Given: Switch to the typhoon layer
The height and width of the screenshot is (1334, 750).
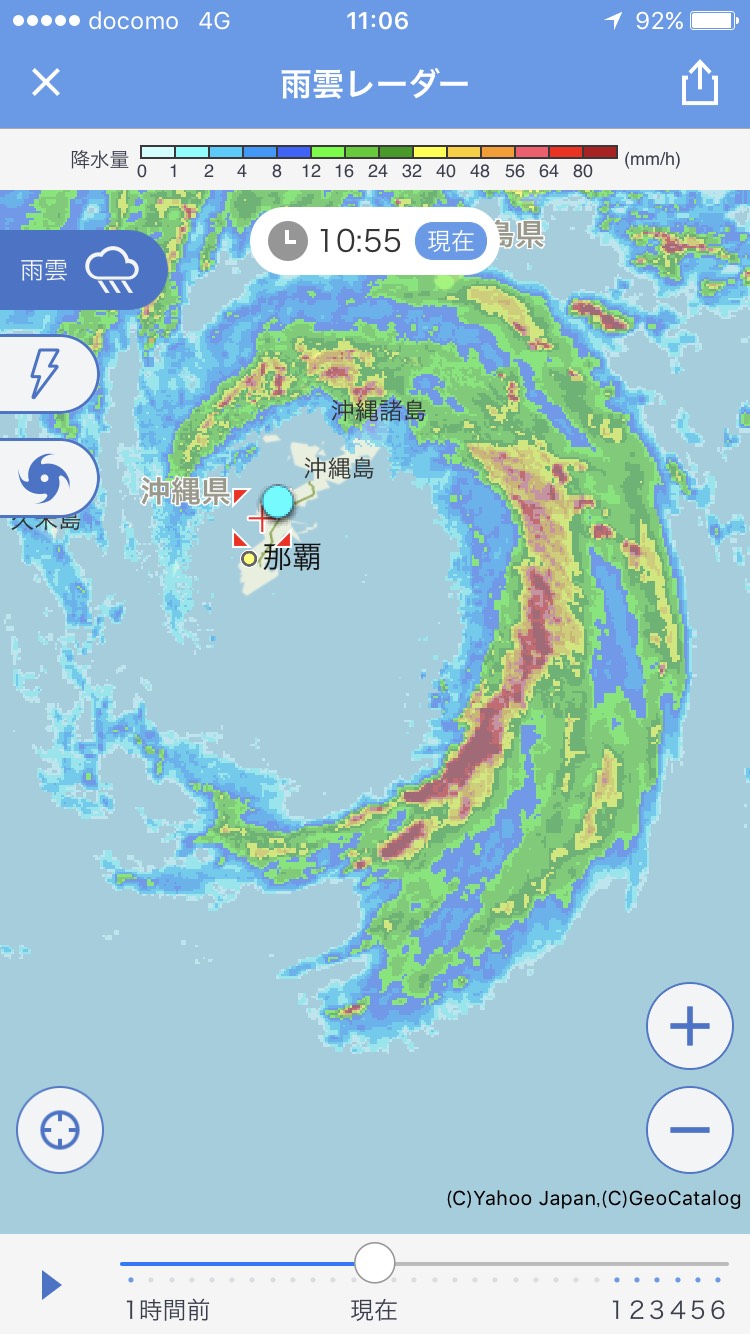Looking at the screenshot, I should [48, 478].
